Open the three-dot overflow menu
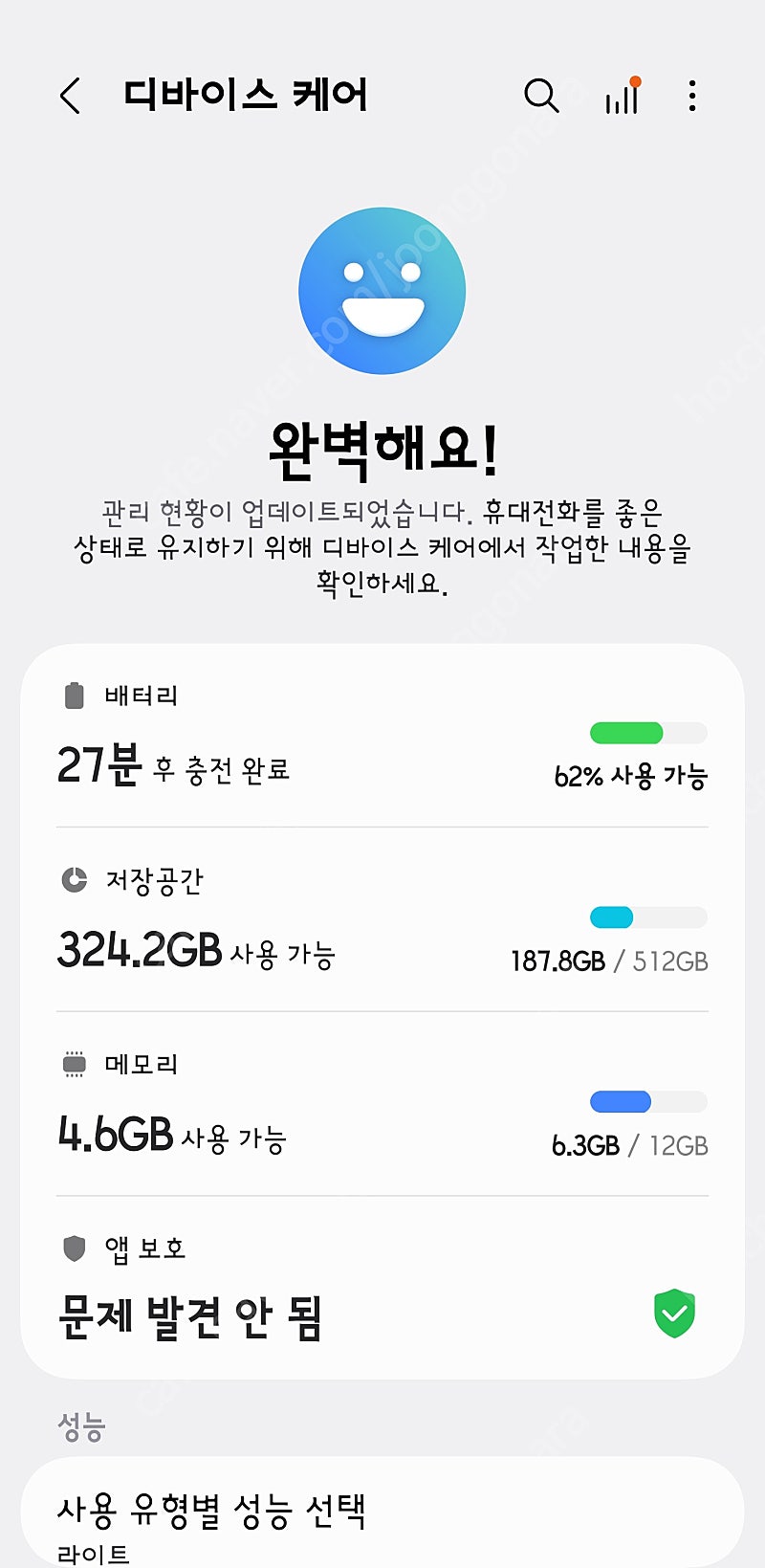Screen dimensions: 765x1568 point(692,96)
